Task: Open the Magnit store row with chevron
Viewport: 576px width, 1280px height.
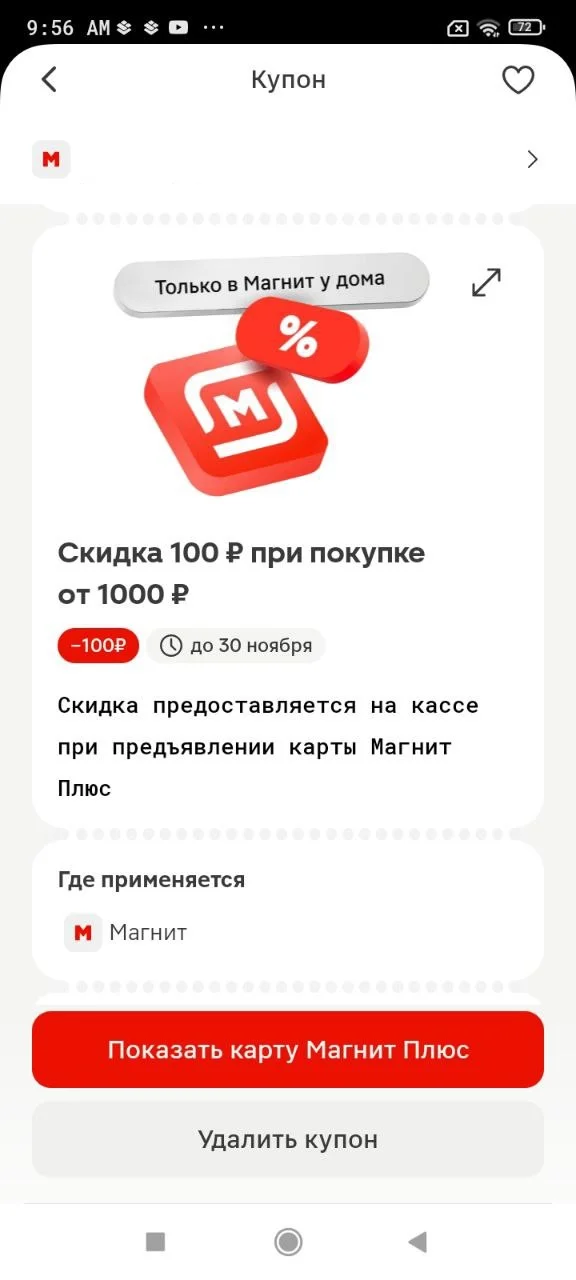Action: coord(288,160)
